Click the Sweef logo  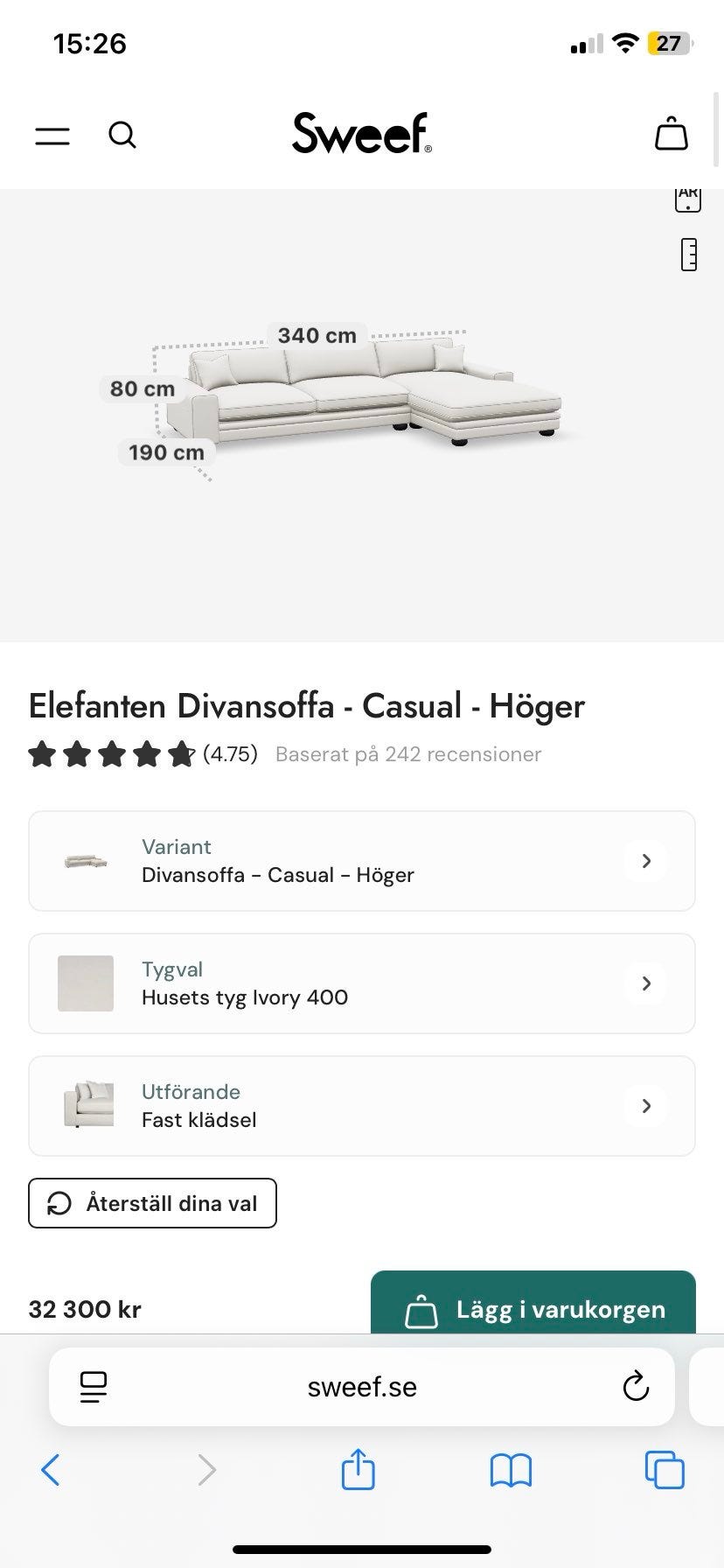click(361, 132)
